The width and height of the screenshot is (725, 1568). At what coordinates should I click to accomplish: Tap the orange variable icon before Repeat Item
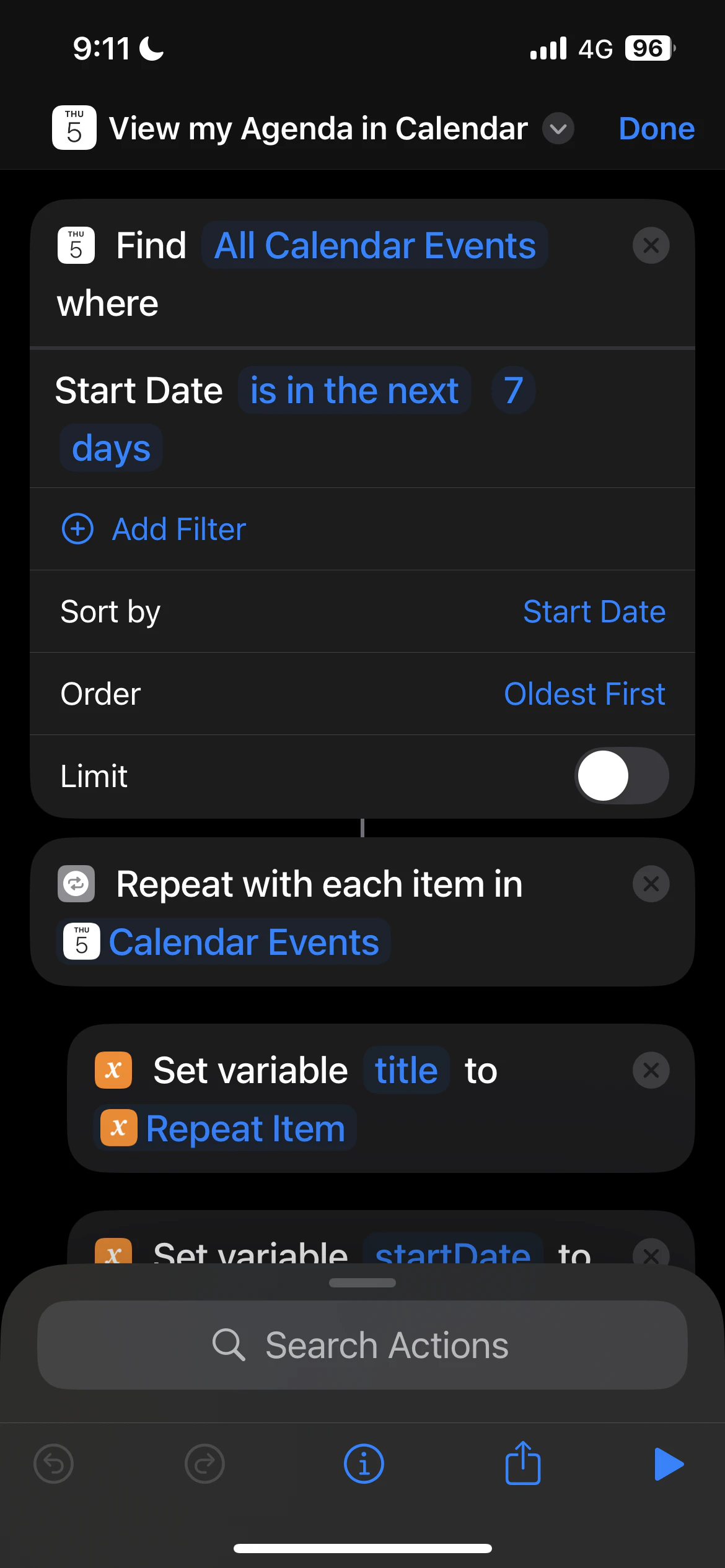[120, 1128]
